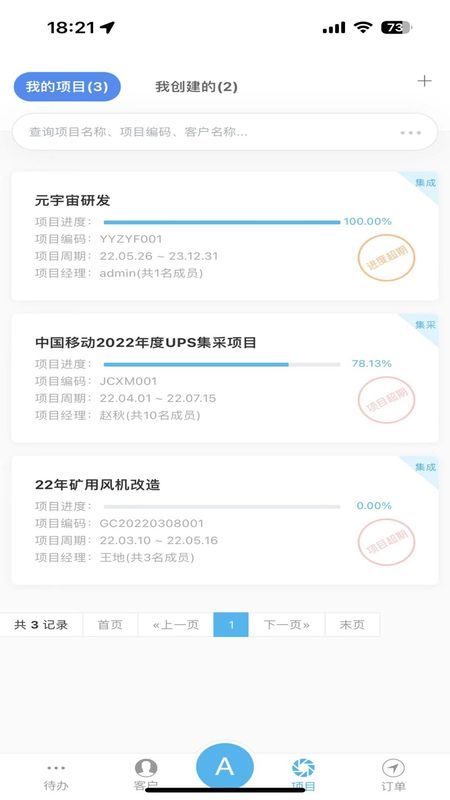
Task: Go to 下一页» next page
Action: (287, 624)
